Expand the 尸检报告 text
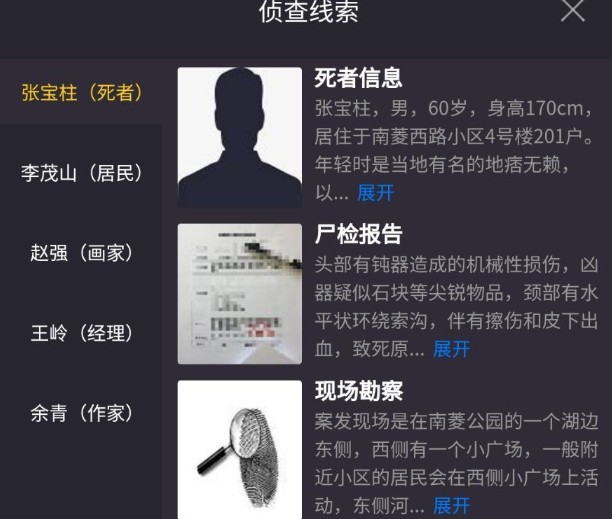Viewport: 612px width, 519px height. pyautogui.click(x=451, y=349)
